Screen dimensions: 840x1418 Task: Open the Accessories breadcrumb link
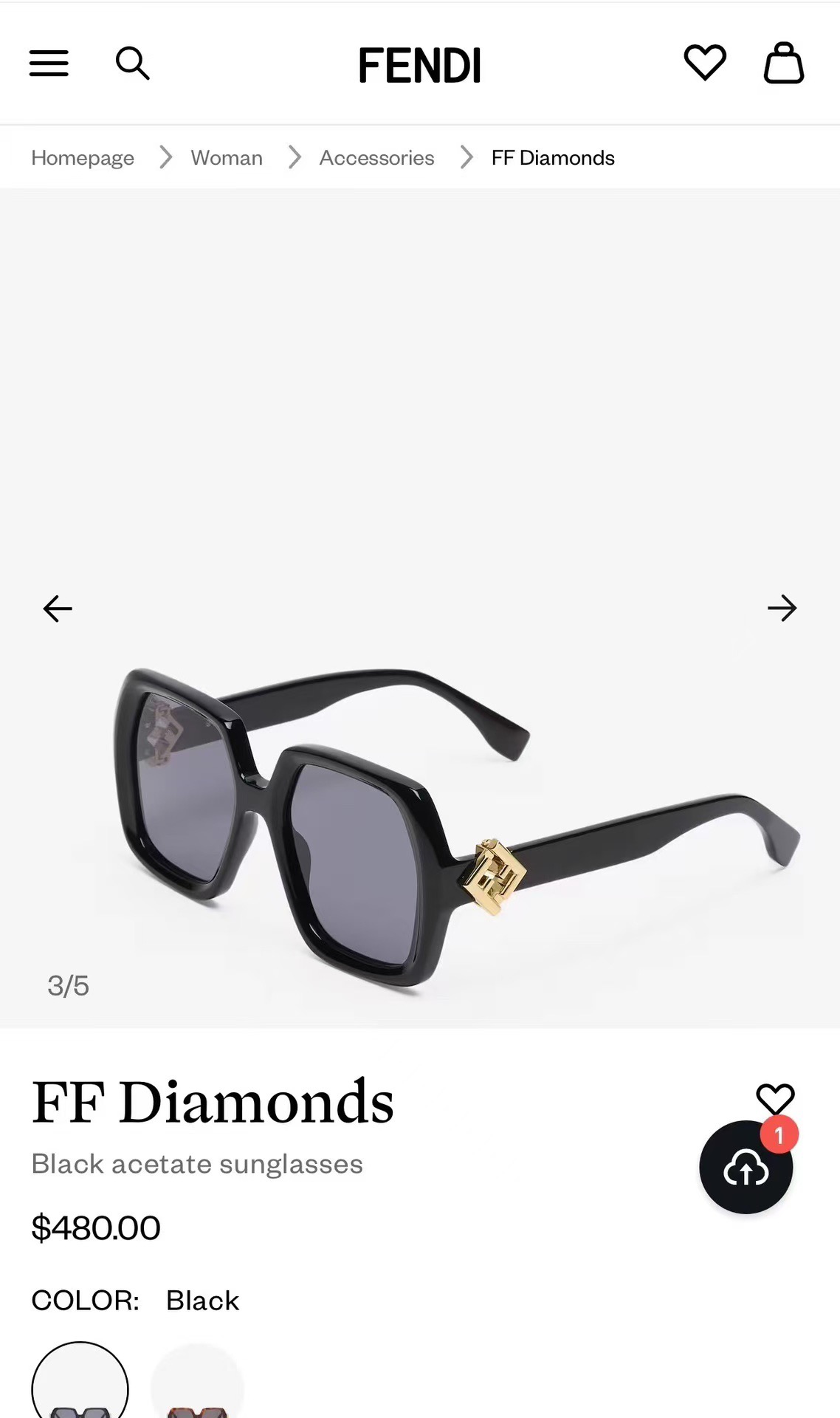click(376, 158)
